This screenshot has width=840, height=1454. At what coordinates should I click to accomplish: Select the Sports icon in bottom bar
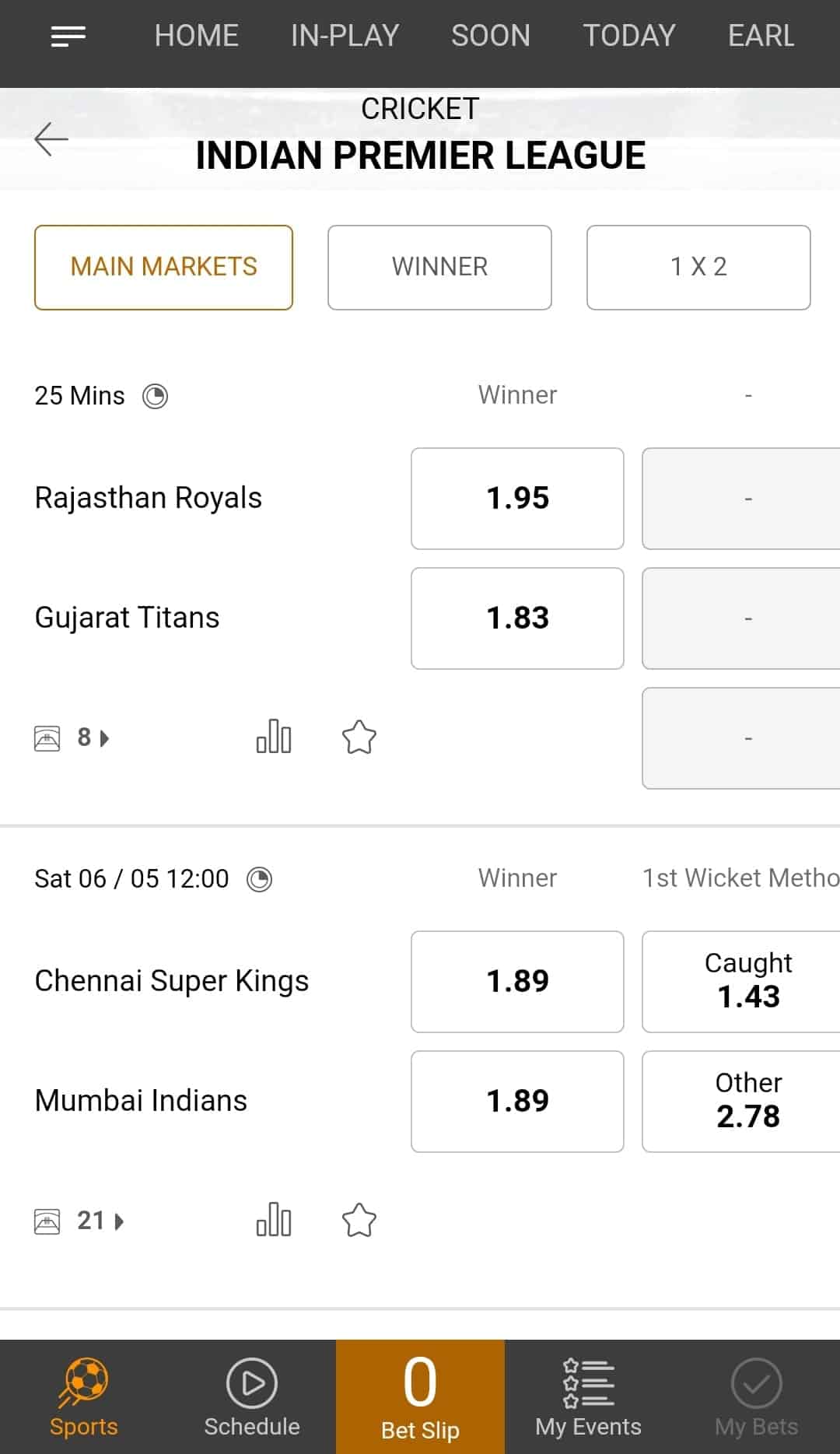tap(83, 1395)
